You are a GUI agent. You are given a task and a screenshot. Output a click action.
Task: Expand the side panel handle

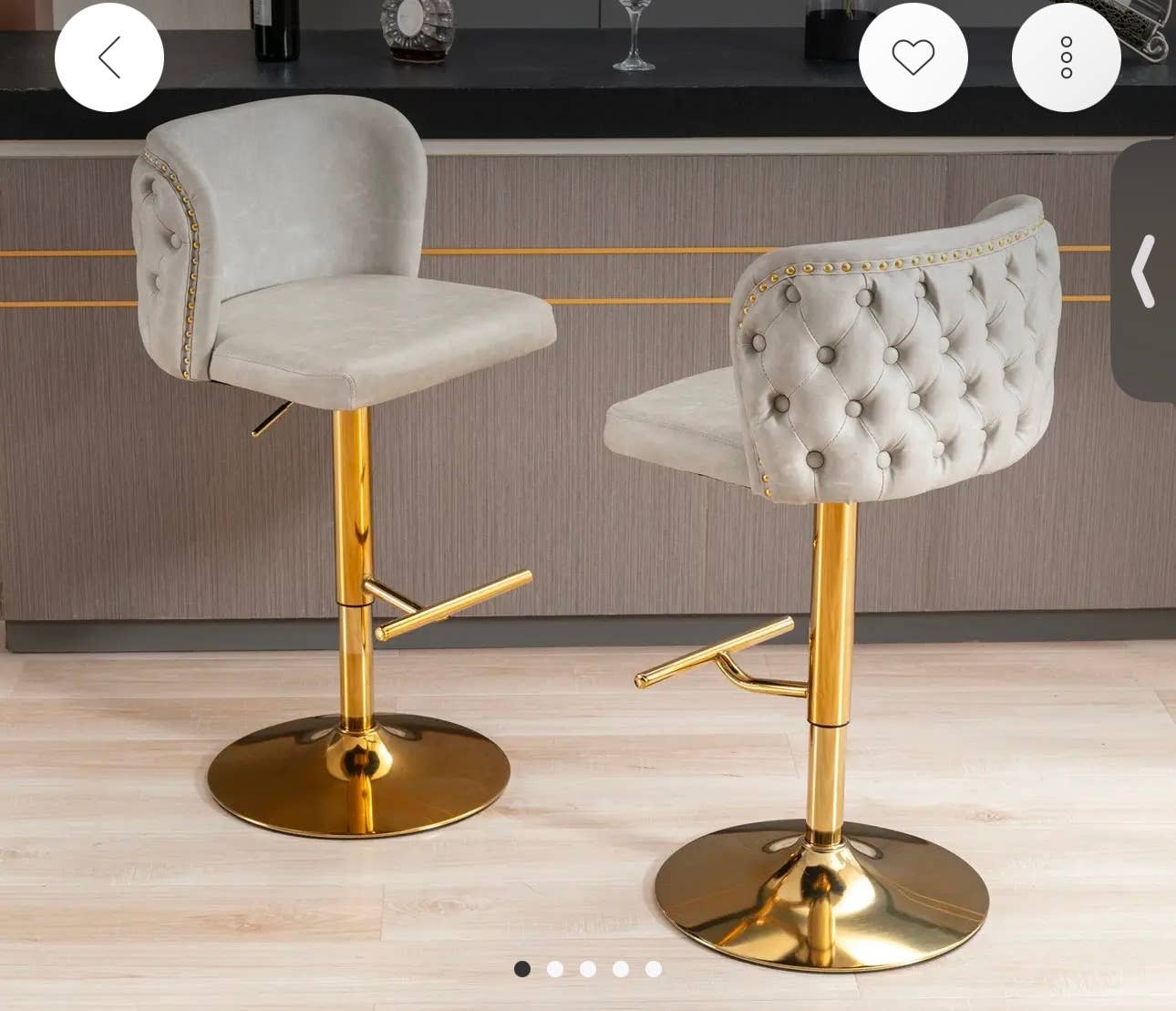[x=1144, y=271]
